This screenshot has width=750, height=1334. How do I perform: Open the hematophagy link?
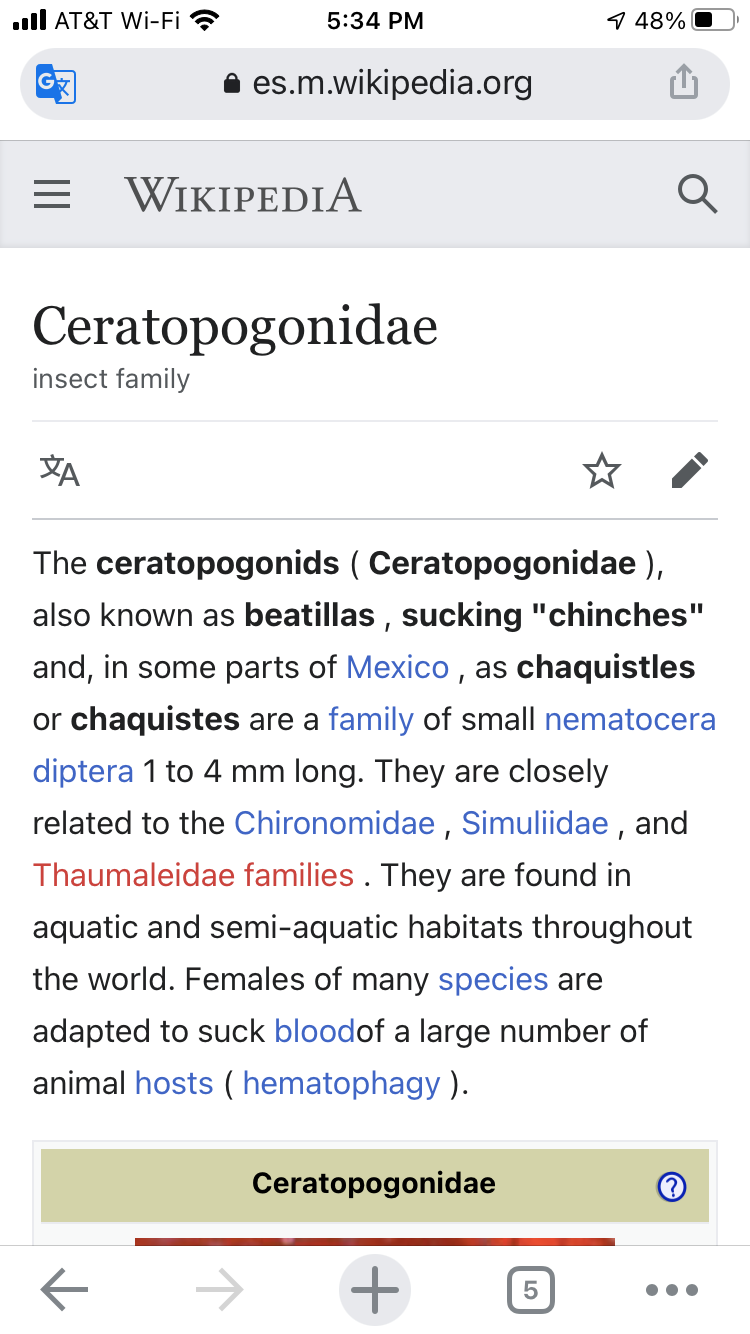click(x=341, y=1083)
